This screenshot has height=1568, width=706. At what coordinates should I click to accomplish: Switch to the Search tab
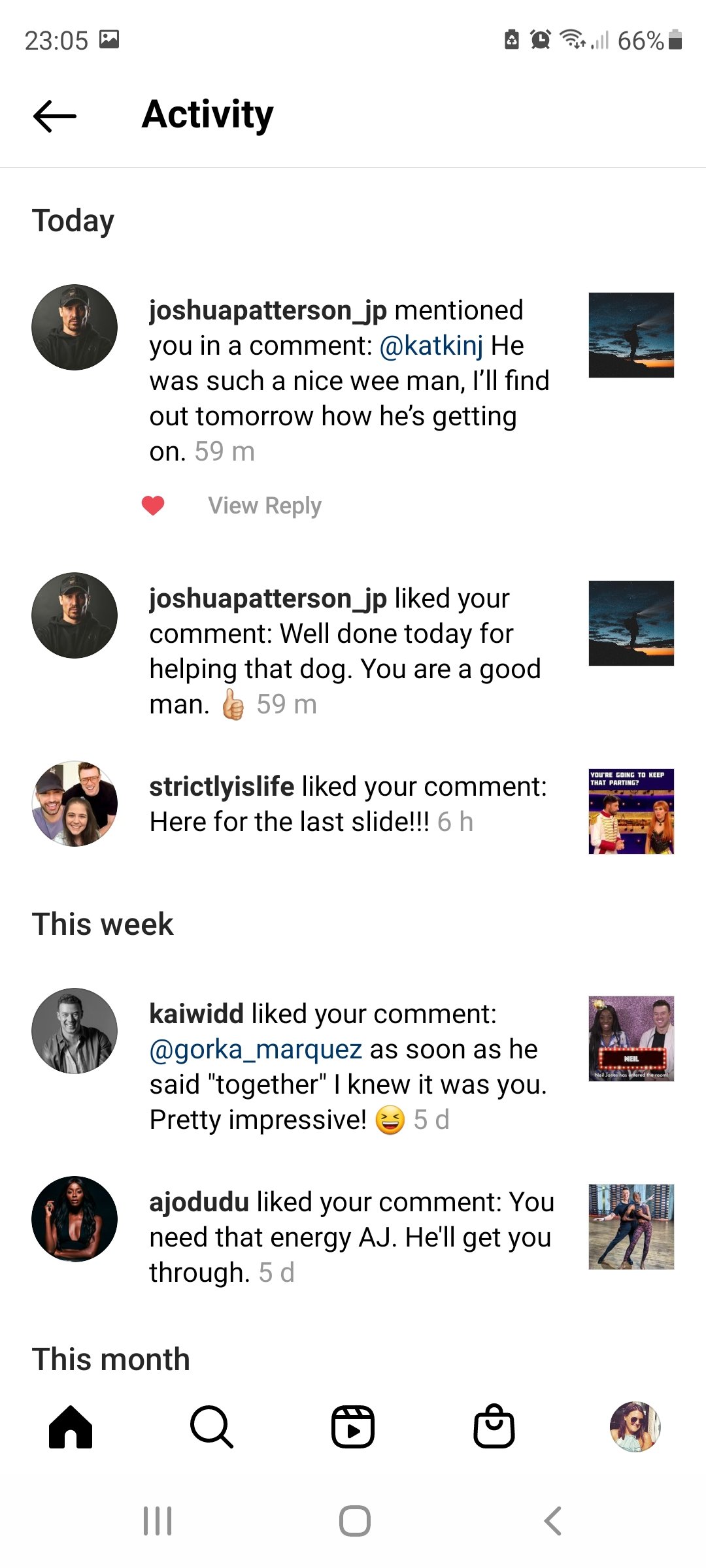[211, 1427]
